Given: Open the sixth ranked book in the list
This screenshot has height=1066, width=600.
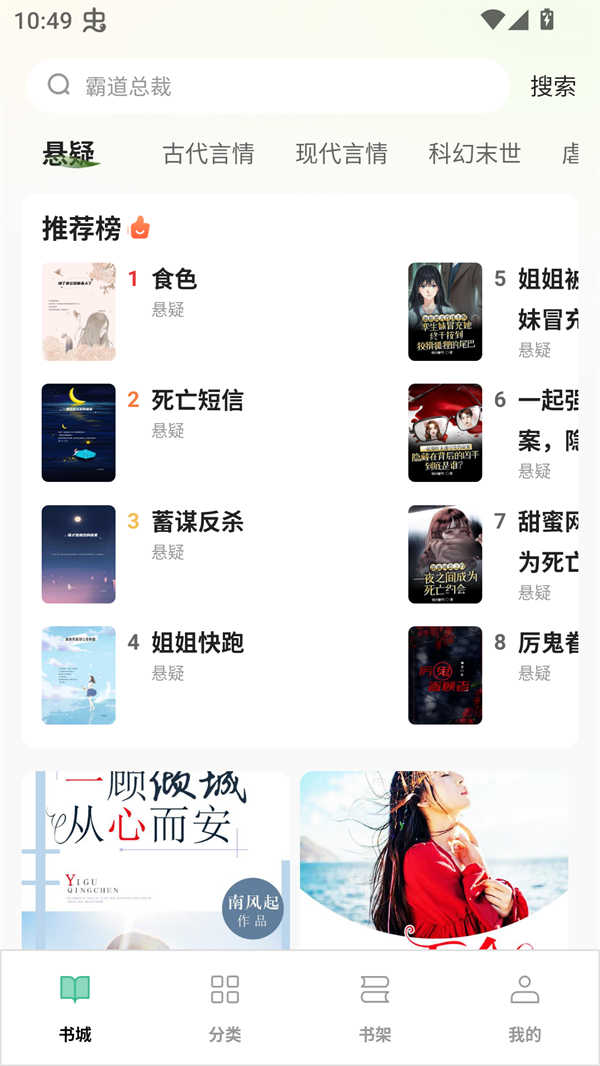Looking at the screenshot, I should tap(545, 420).
